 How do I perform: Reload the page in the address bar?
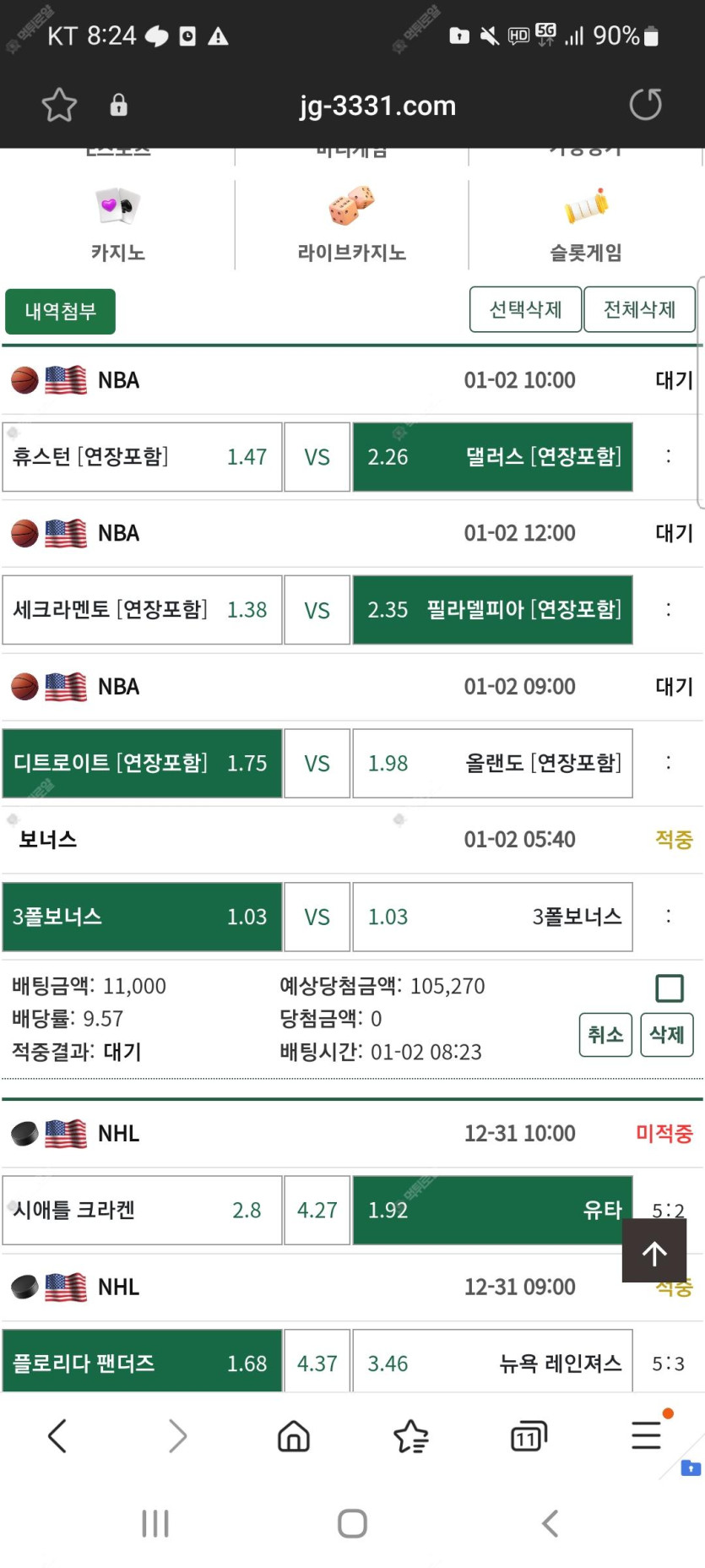tap(646, 105)
